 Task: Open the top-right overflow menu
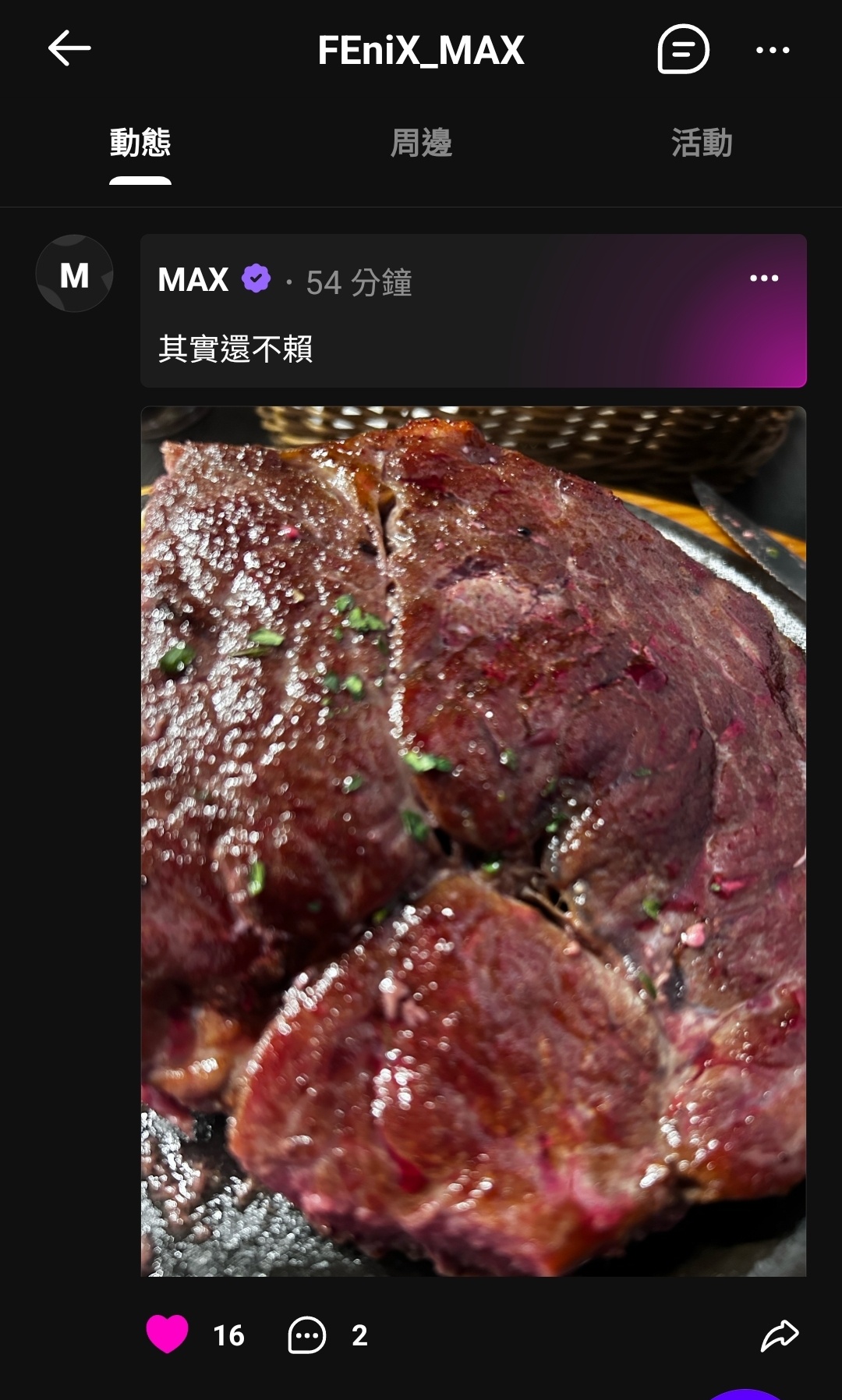(x=773, y=51)
